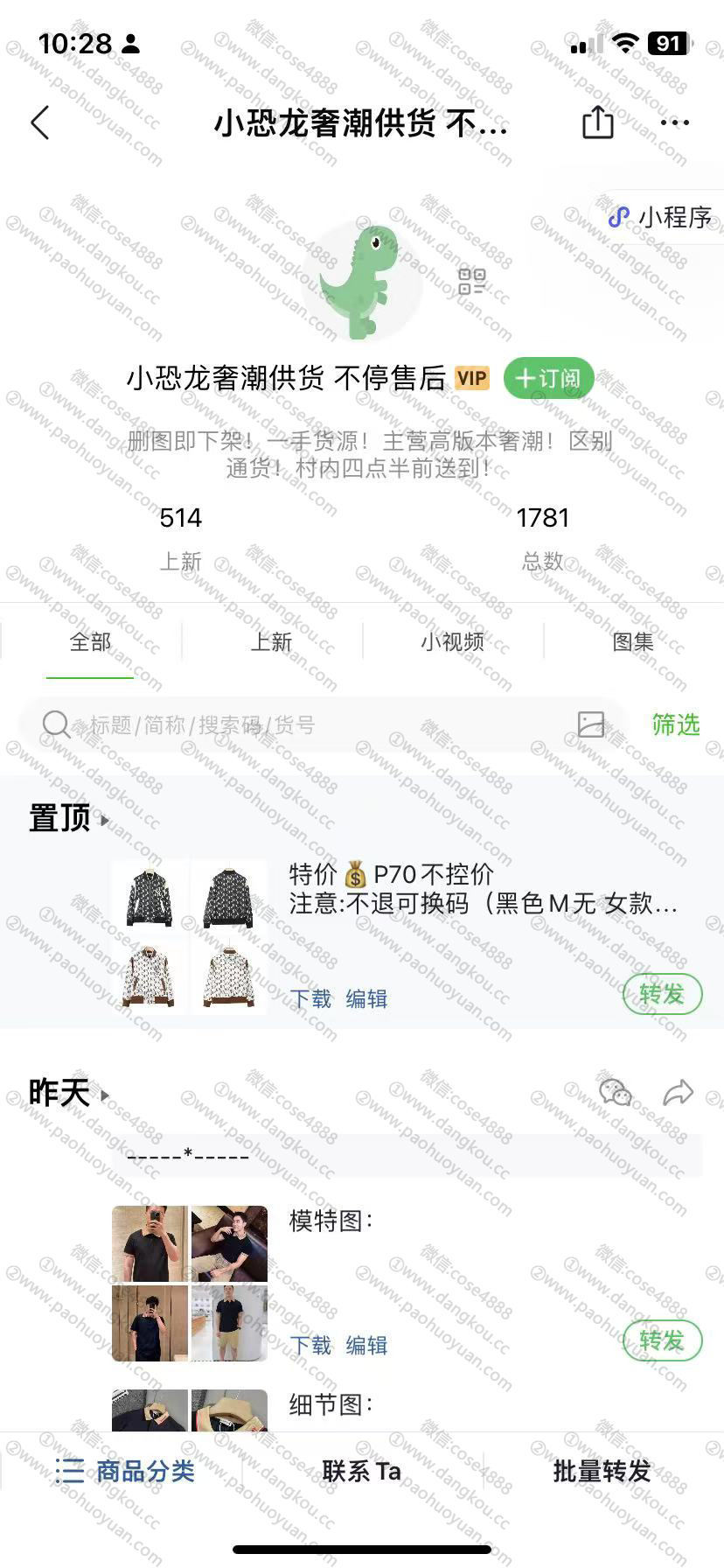The width and height of the screenshot is (724, 1568).
Task: Share this shop via the top share icon
Action: point(598,122)
